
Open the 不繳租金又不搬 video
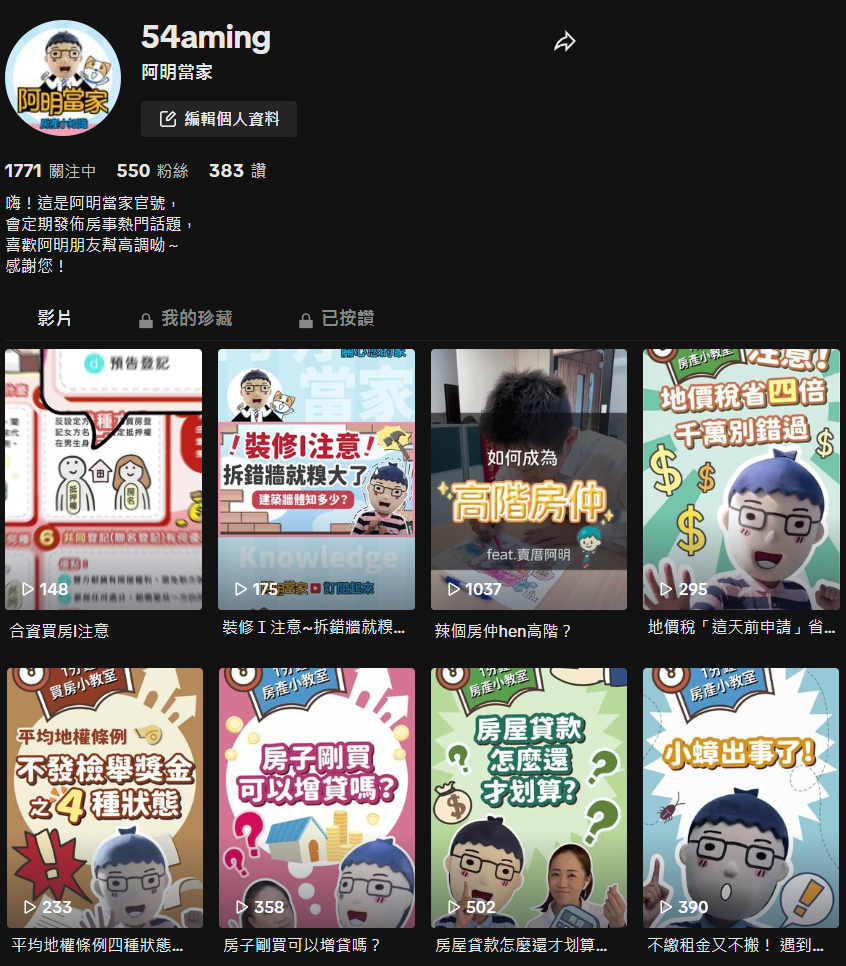pos(741,798)
